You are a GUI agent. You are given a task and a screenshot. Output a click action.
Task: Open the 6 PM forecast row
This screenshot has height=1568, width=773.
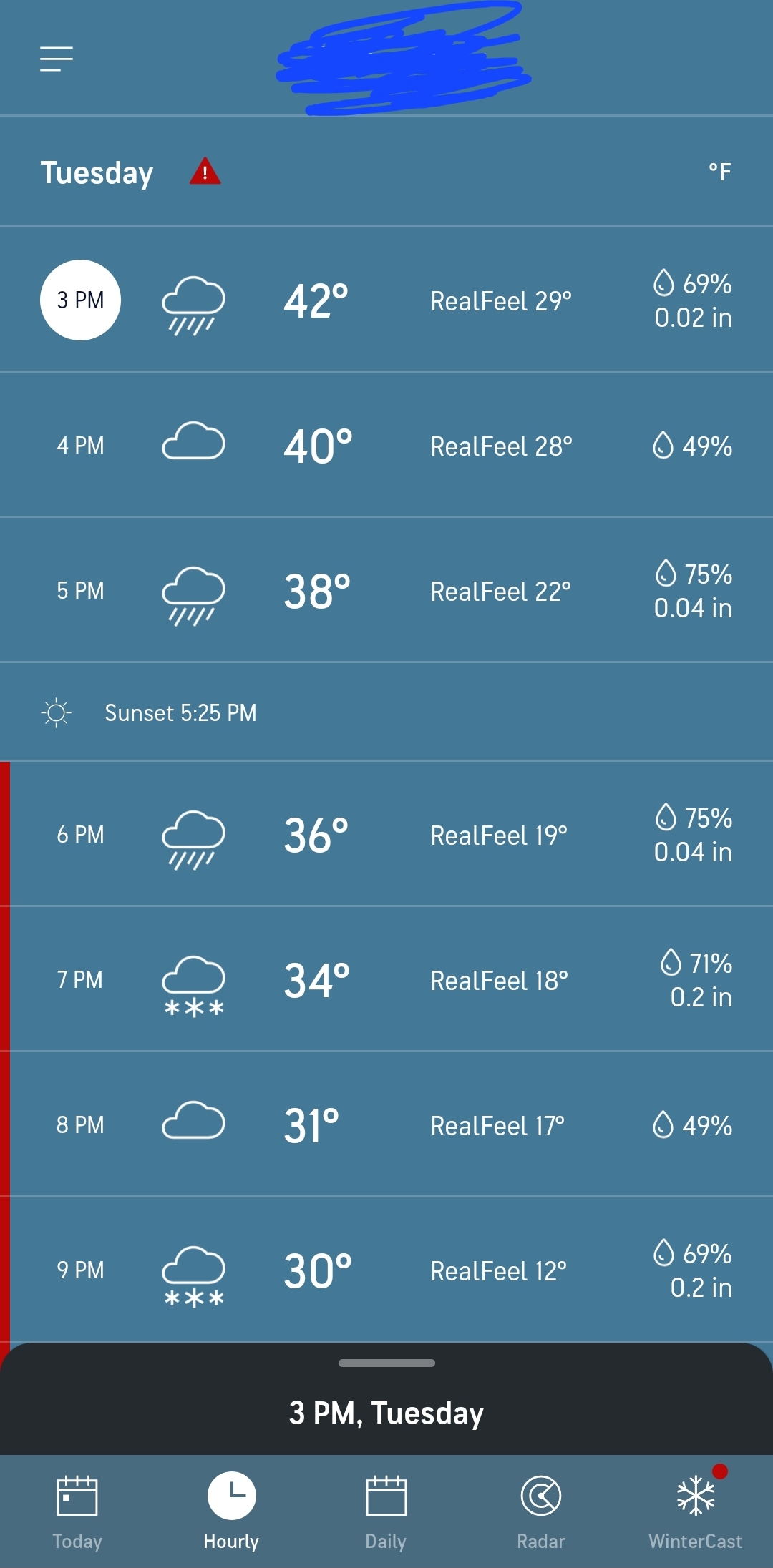pos(386,835)
